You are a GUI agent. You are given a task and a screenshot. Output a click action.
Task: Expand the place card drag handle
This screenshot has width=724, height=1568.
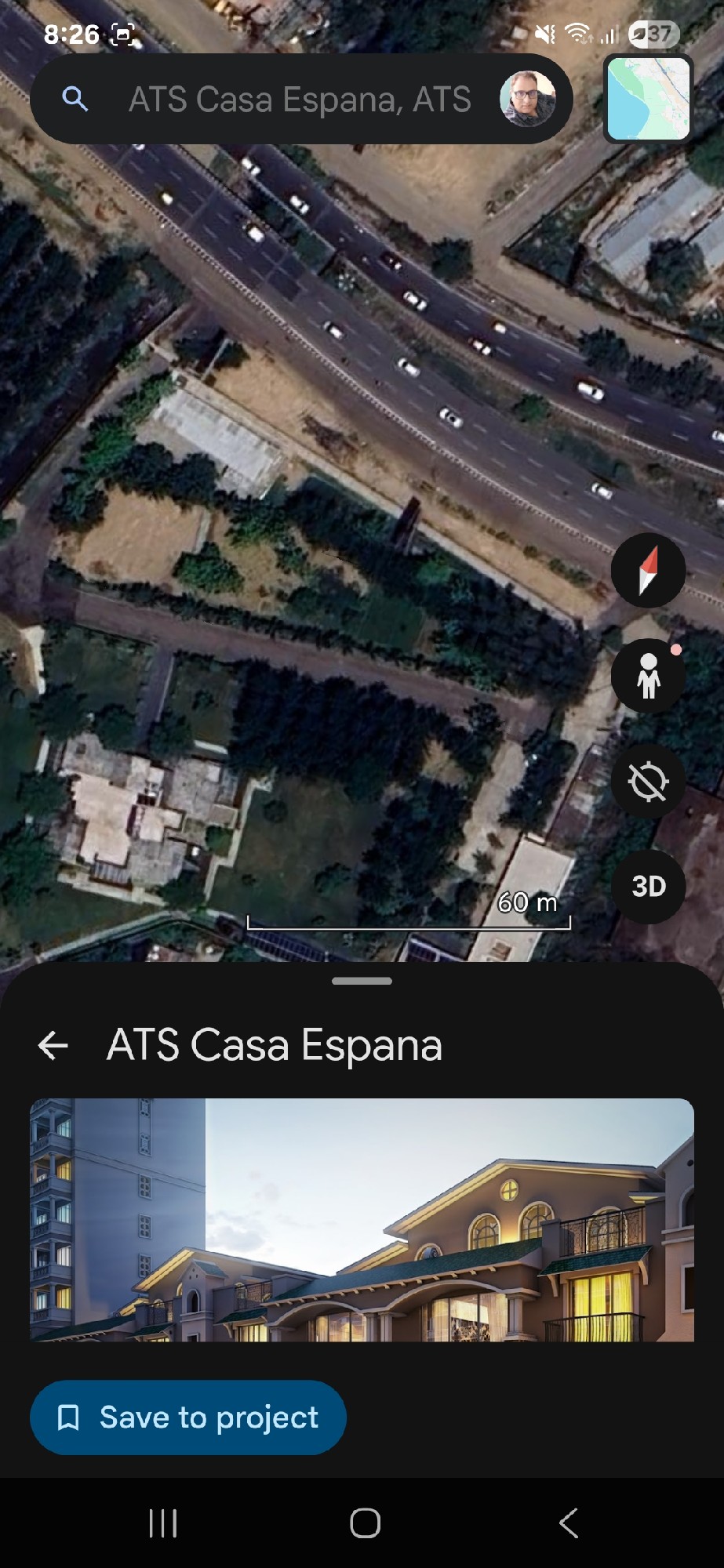click(x=362, y=981)
